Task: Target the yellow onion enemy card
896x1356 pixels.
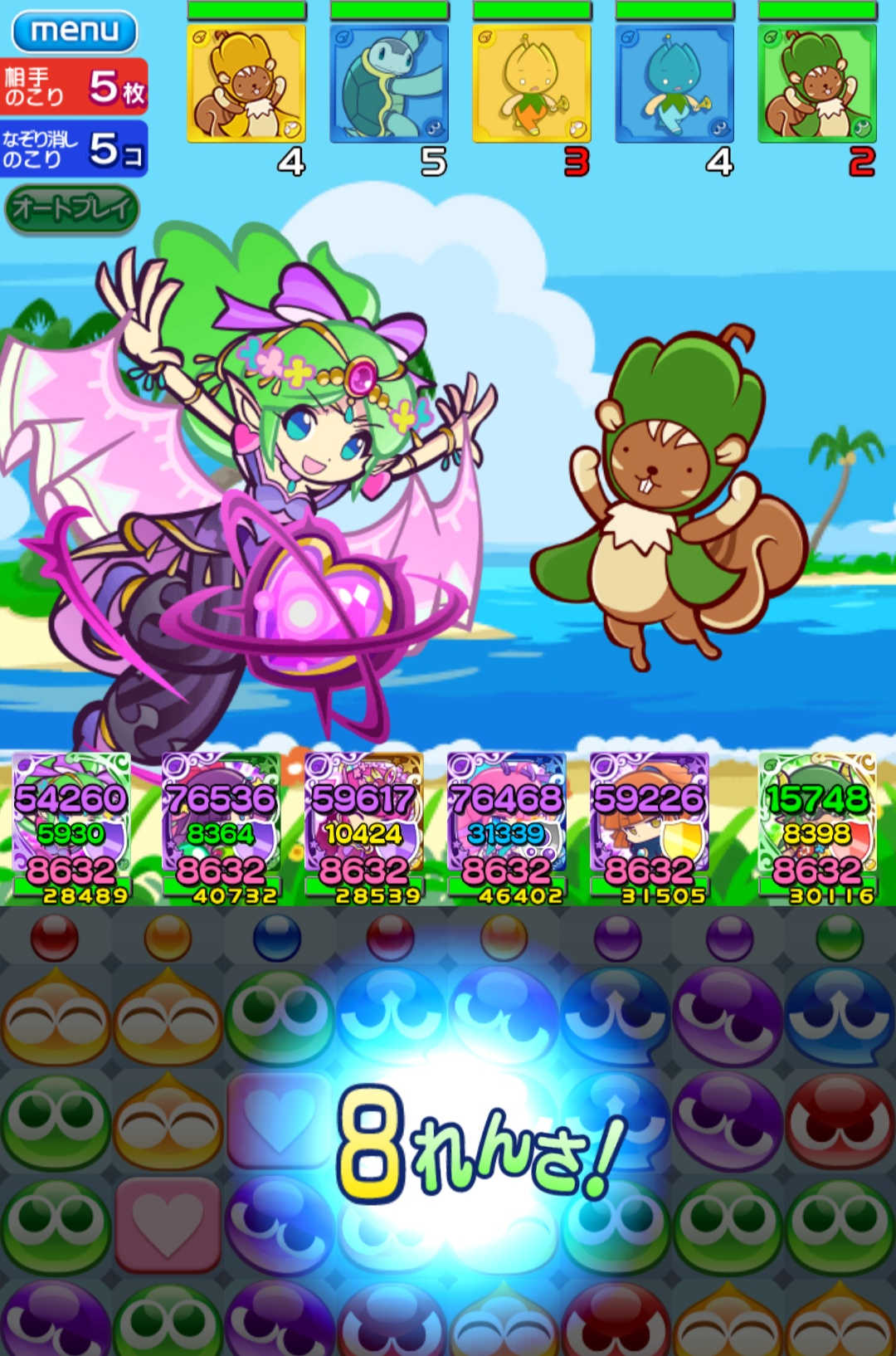Action: (532, 83)
